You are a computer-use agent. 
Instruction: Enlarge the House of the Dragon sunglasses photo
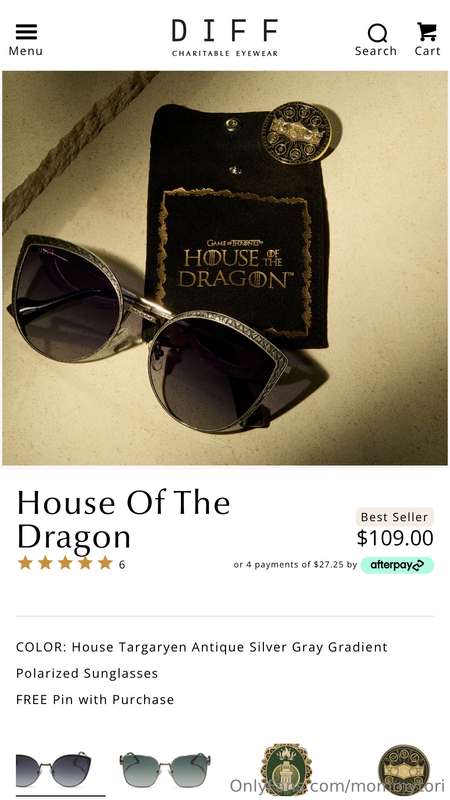point(225,268)
